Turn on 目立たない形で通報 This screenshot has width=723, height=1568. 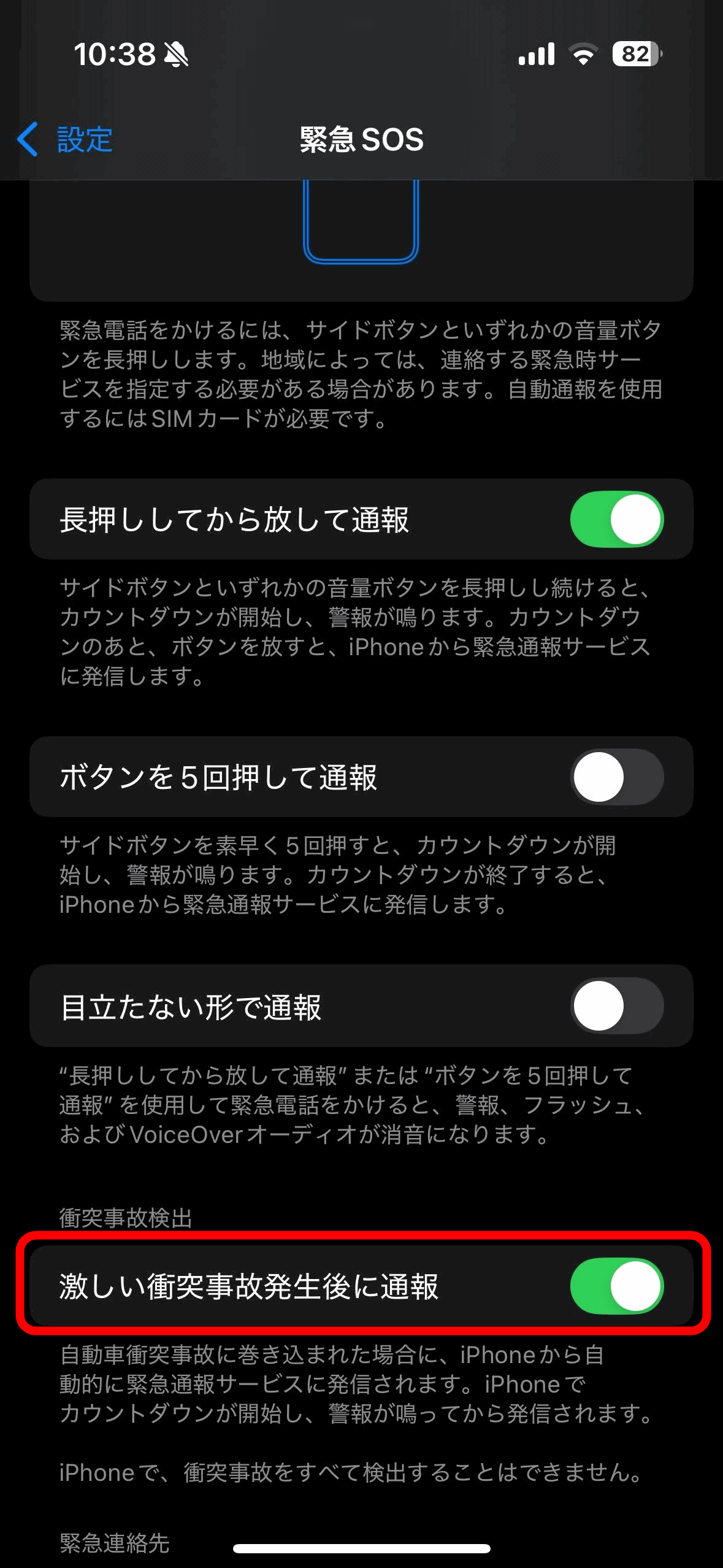pos(616,1006)
